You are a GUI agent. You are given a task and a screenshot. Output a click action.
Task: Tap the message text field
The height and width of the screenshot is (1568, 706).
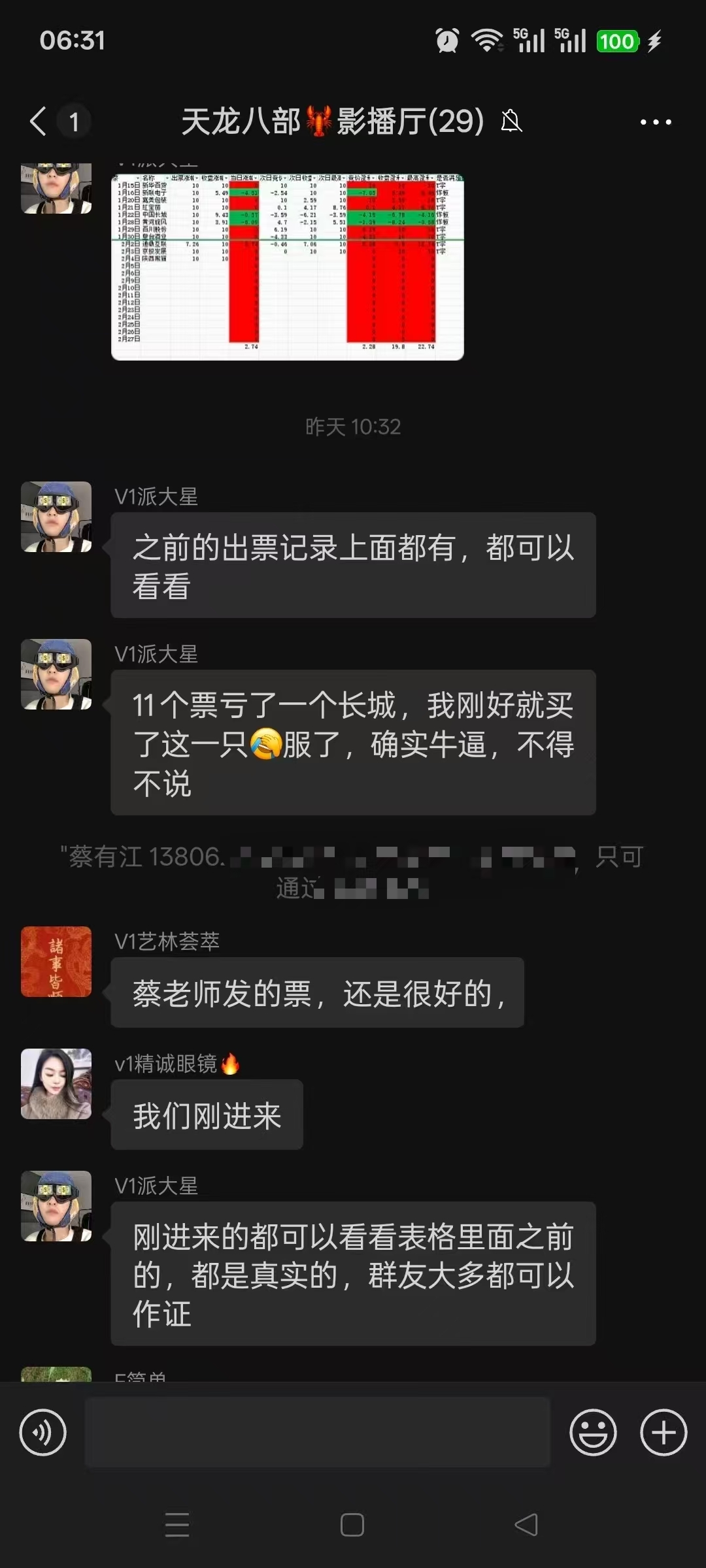point(318,1432)
